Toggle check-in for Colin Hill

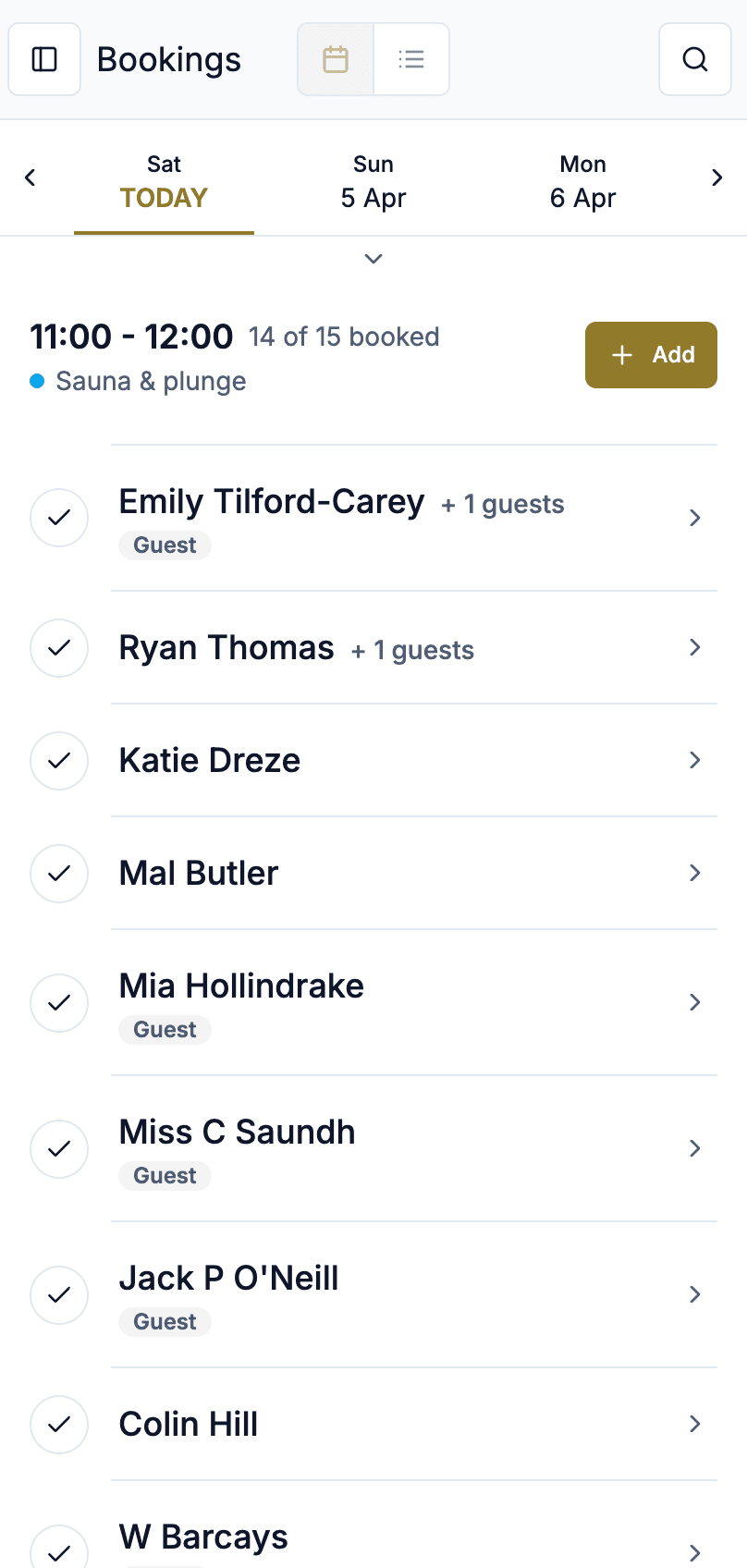pyautogui.click(x=59, y=1424)
